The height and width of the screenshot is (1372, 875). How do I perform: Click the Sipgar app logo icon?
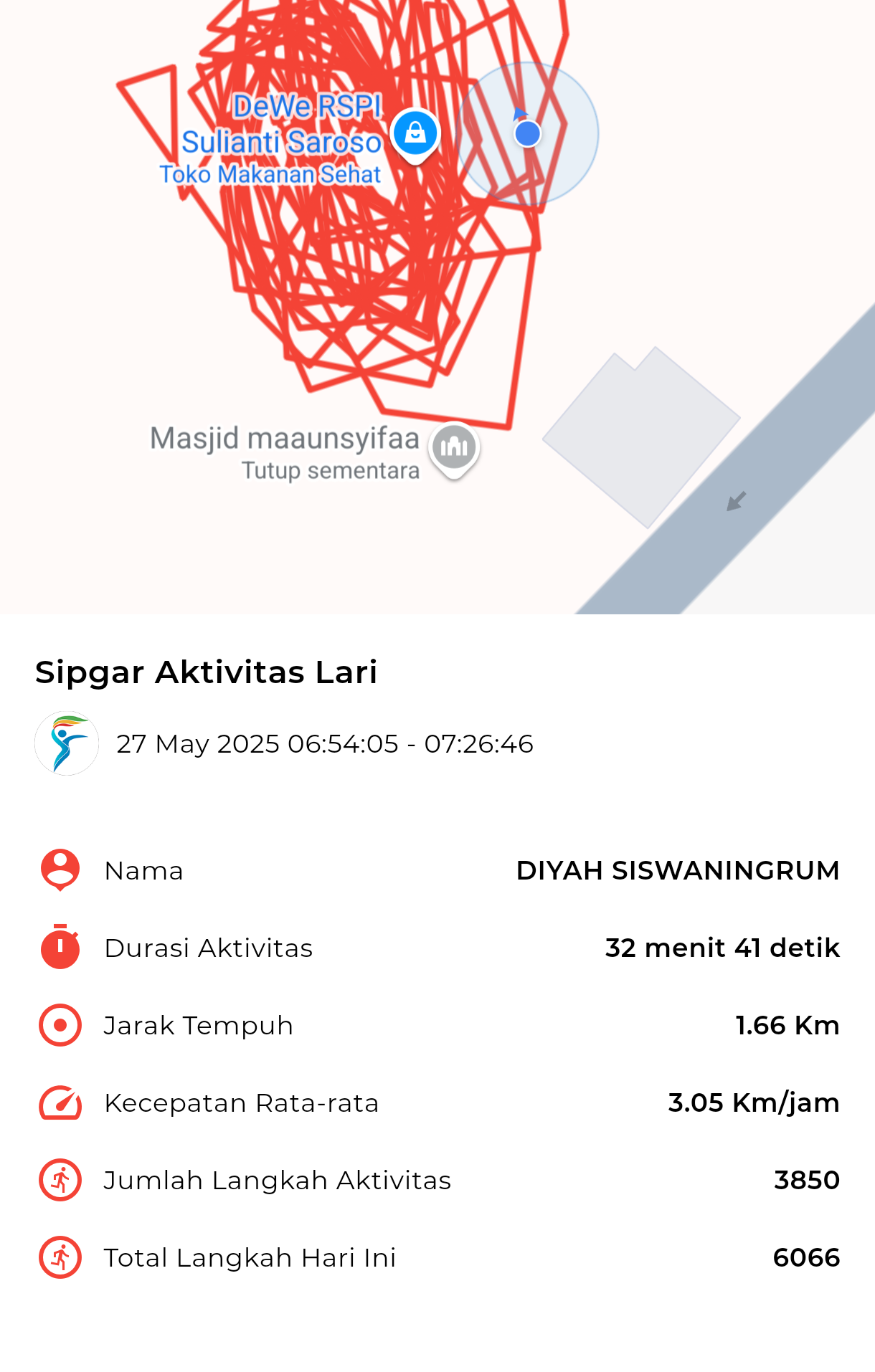point(66,743)
